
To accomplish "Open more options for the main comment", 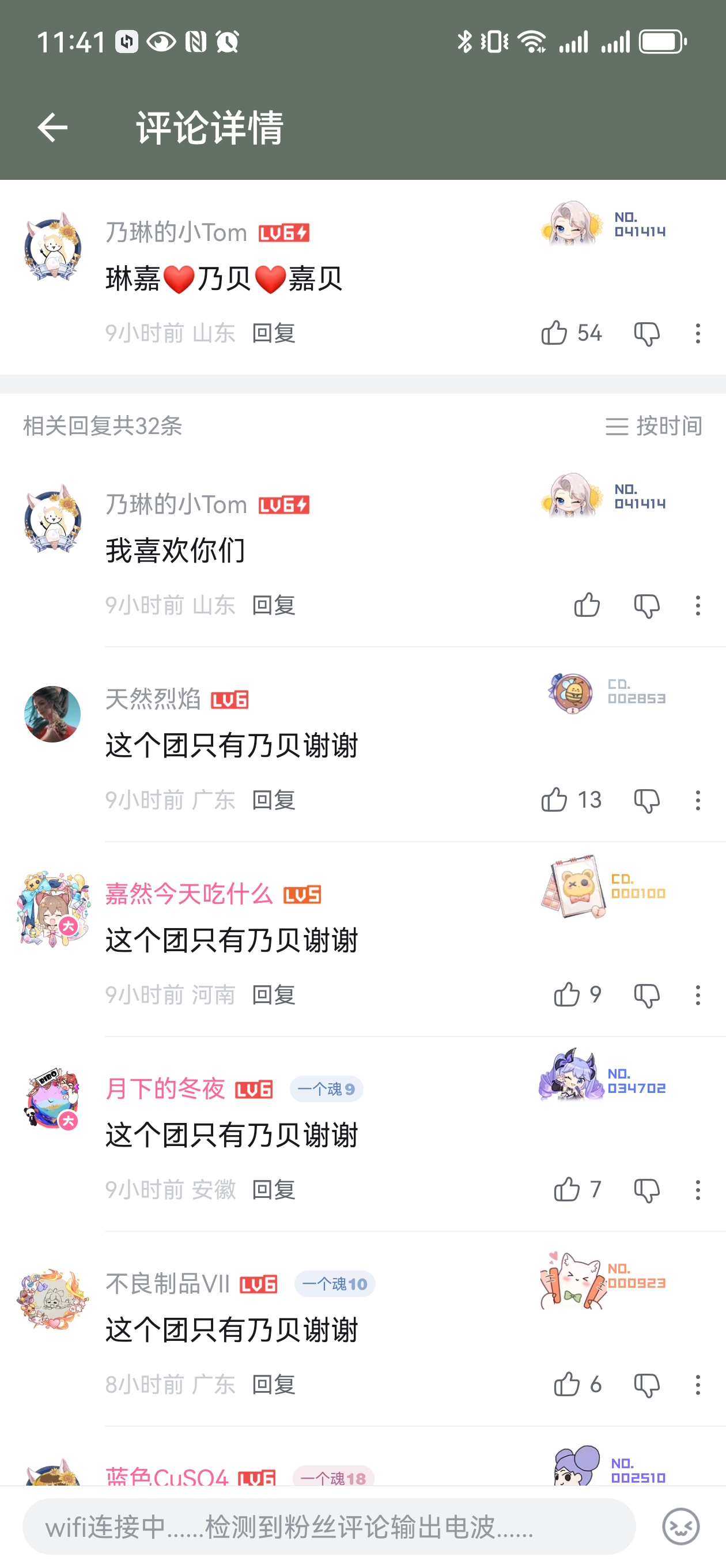I will click(697, 334).
